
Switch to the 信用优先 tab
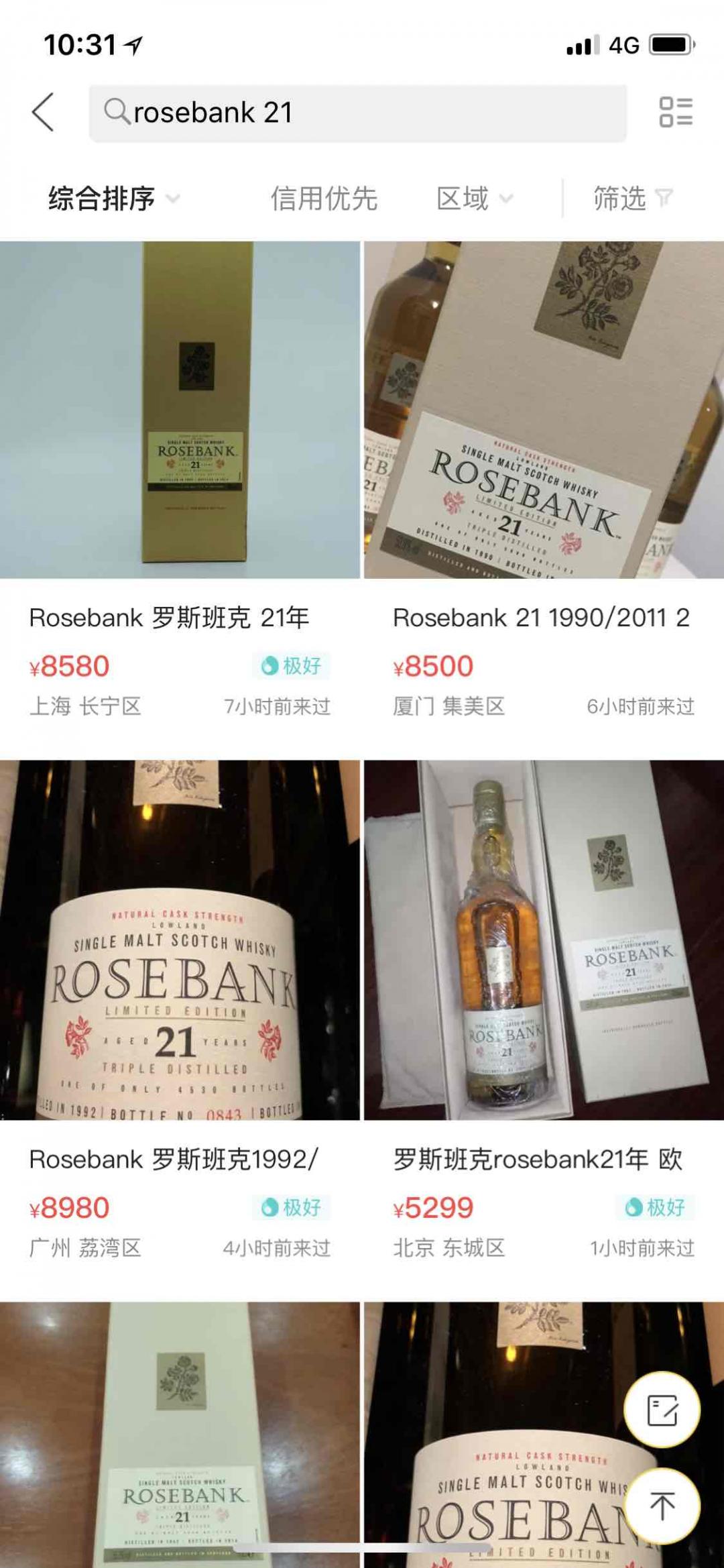click(326, 197)
